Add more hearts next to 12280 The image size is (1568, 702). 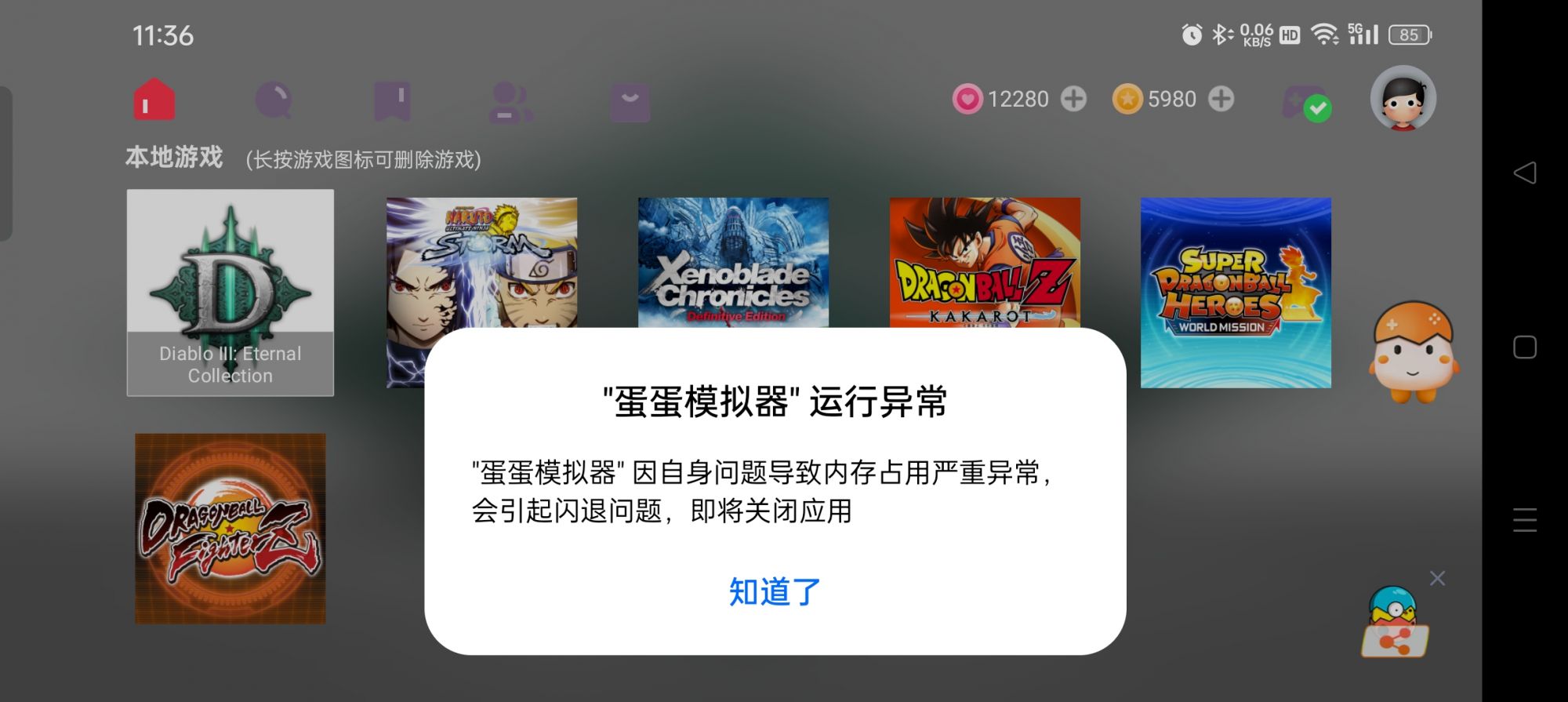coord(1073,99)
